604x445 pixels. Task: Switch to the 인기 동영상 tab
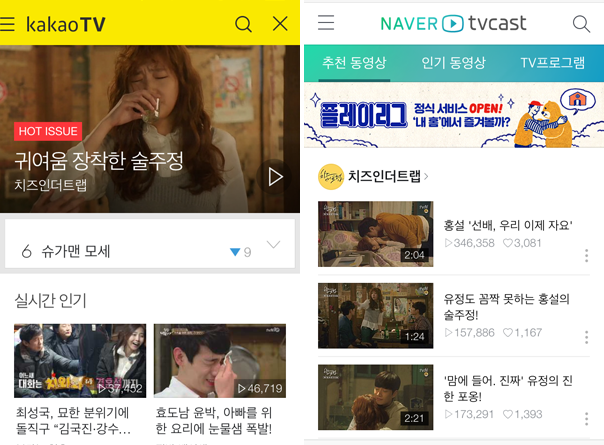pos(453,62)
